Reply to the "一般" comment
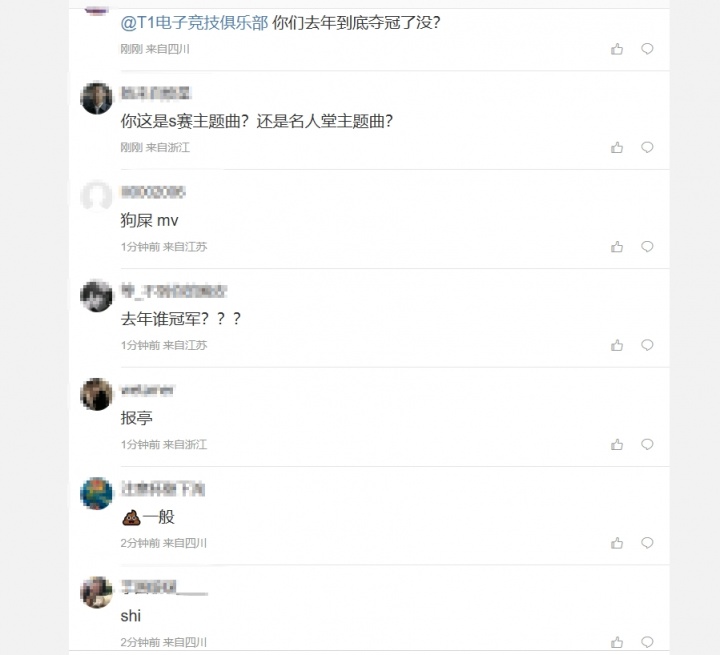 (647, 543)
